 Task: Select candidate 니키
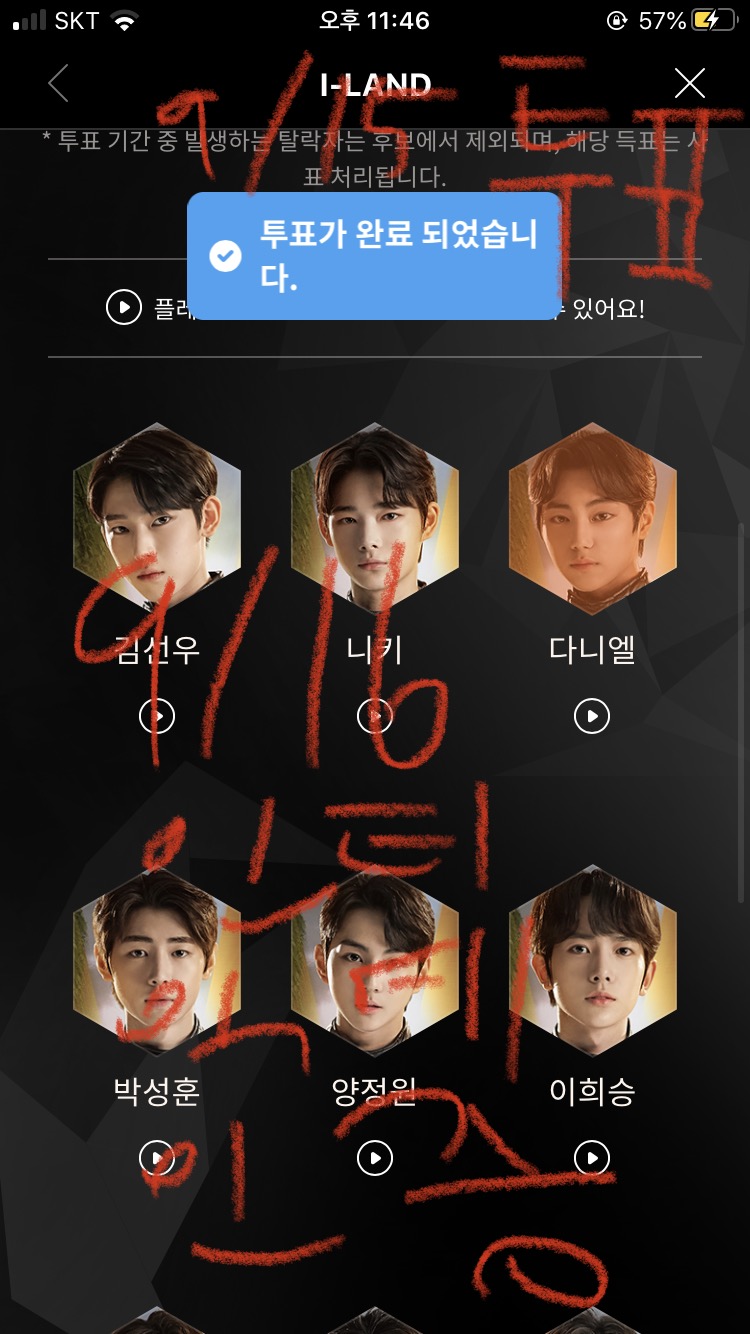tap(375, 520)
